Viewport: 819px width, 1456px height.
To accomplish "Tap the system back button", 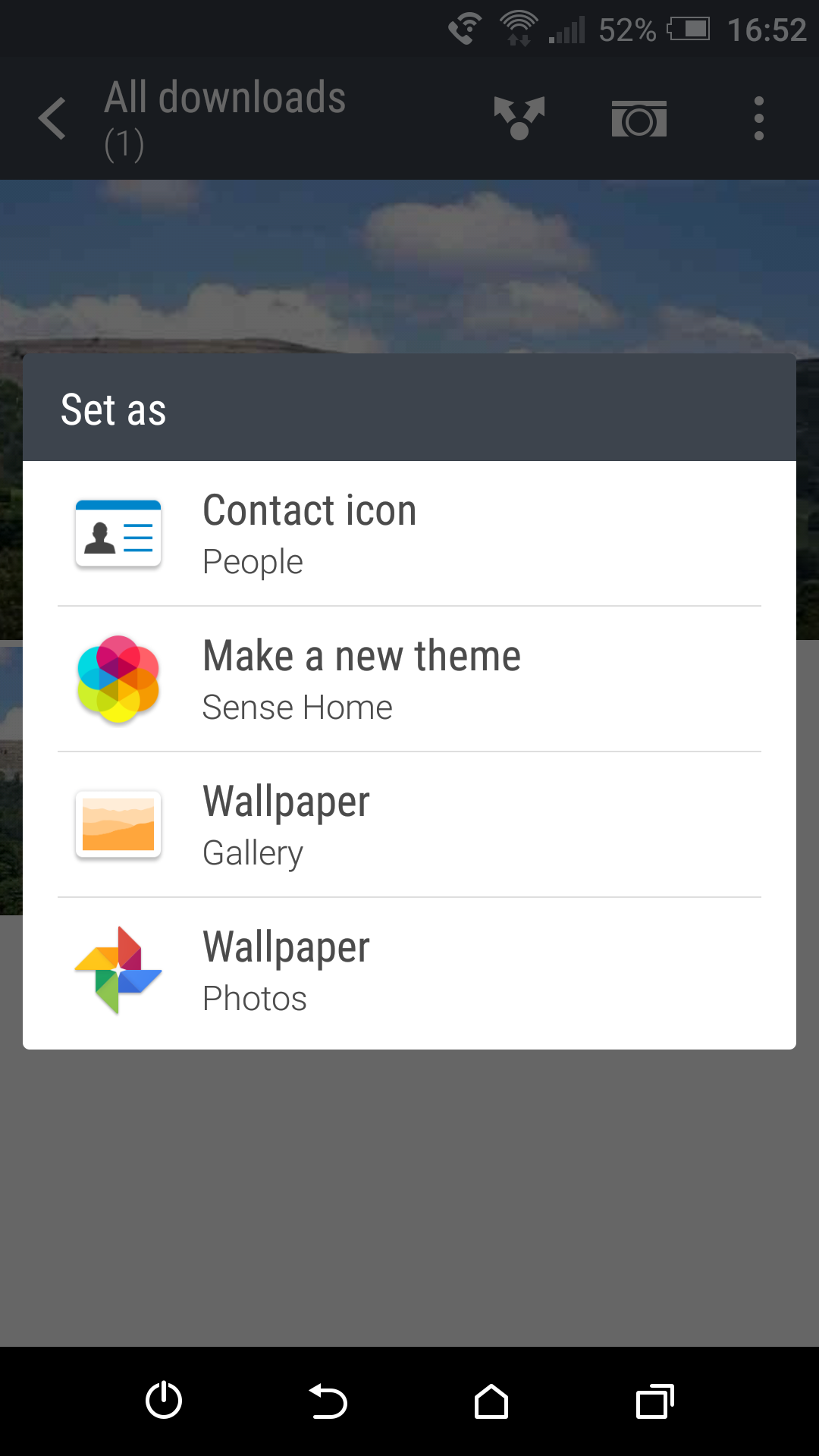I will (328, 1401).
